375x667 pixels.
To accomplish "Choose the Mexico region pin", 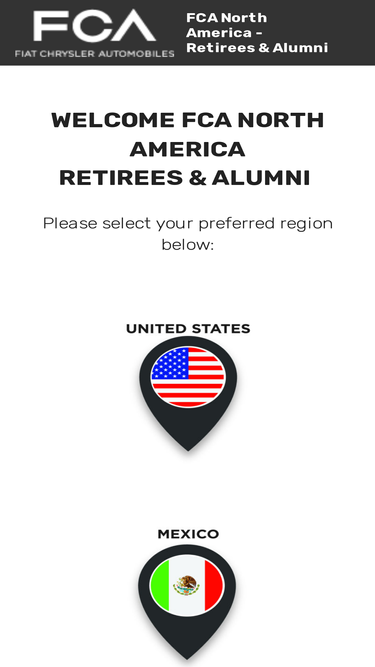I will pos(187,601).
